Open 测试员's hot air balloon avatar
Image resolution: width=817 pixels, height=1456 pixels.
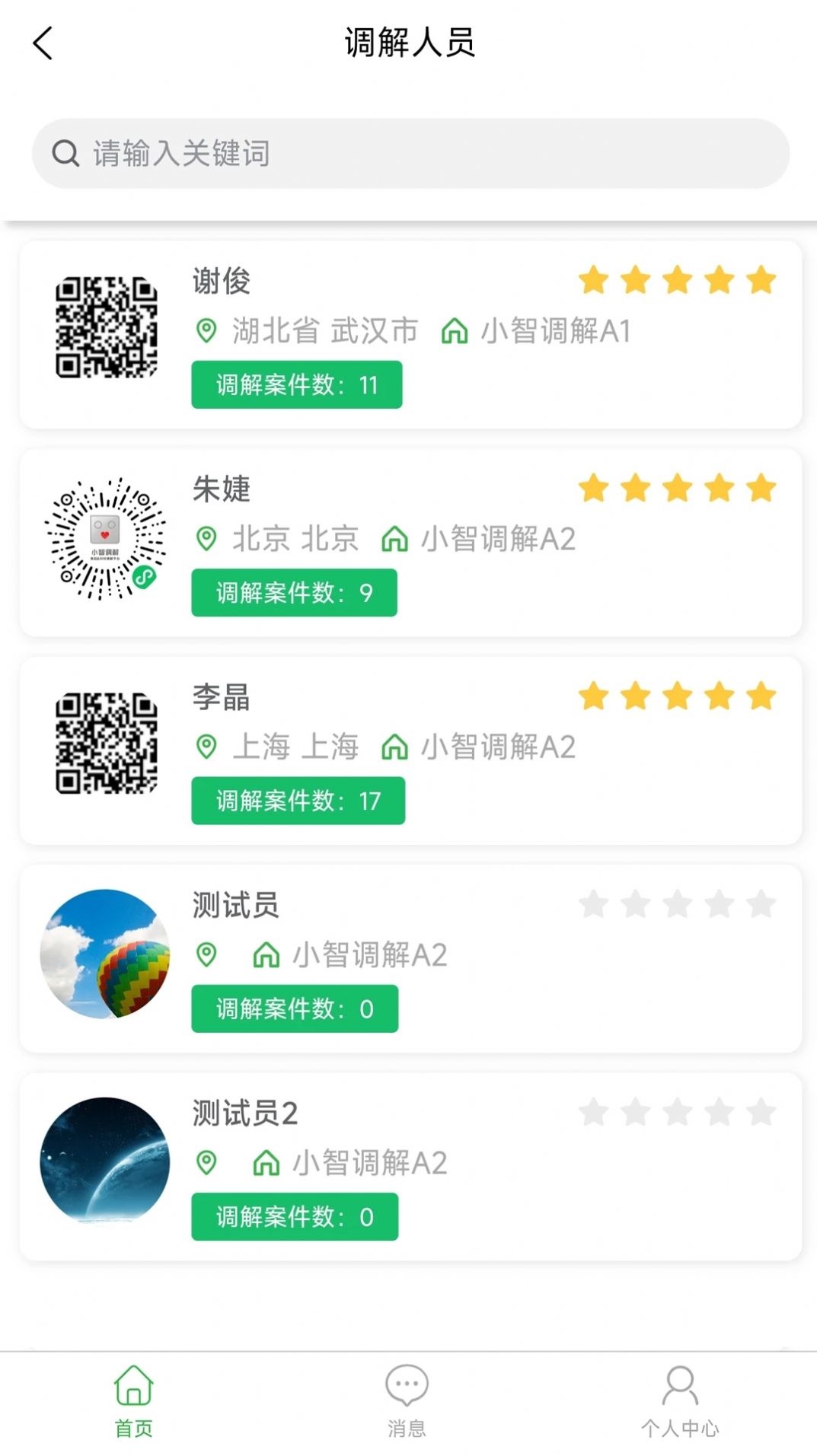tap(105, 957)
